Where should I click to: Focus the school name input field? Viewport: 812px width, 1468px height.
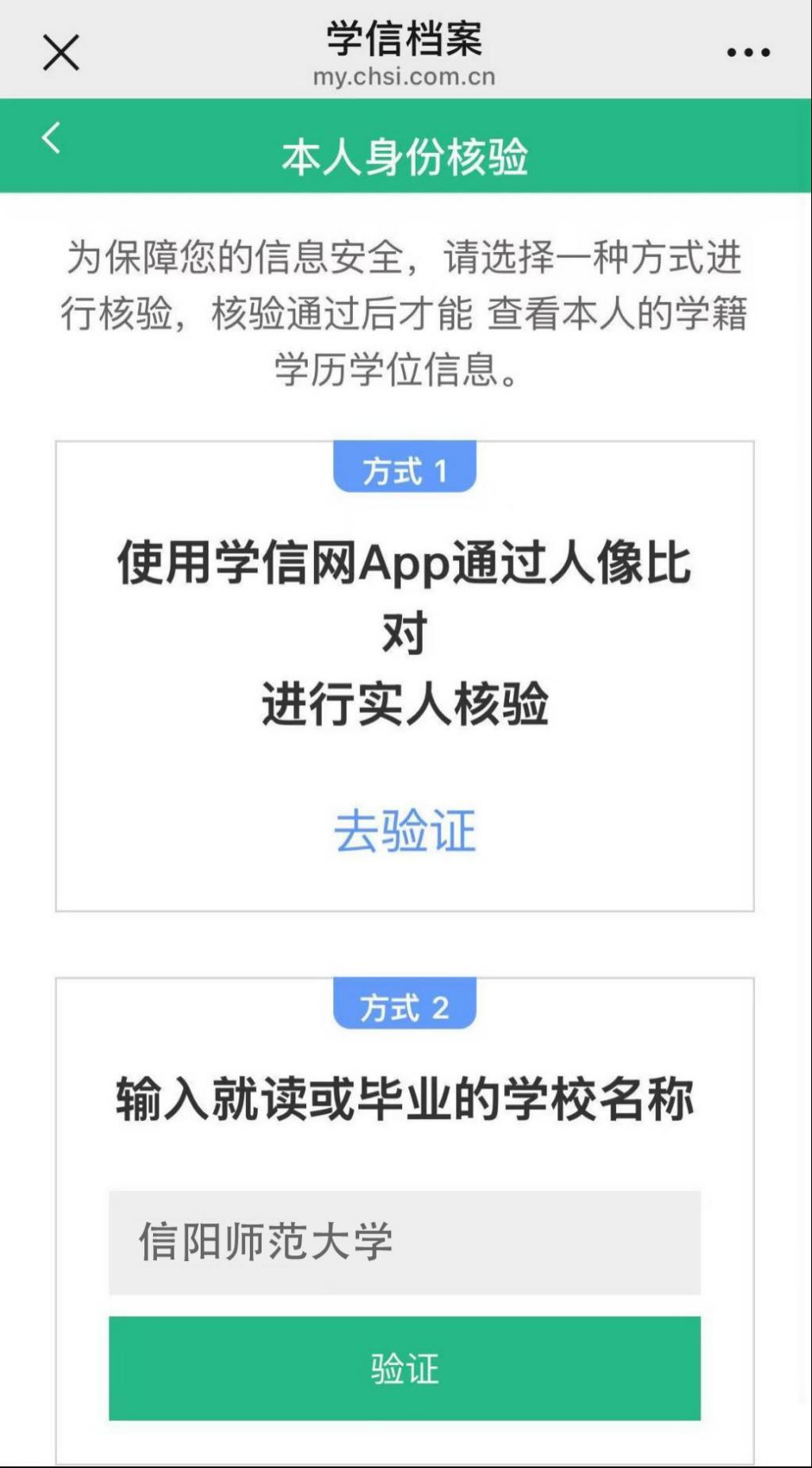(404, 1242)
